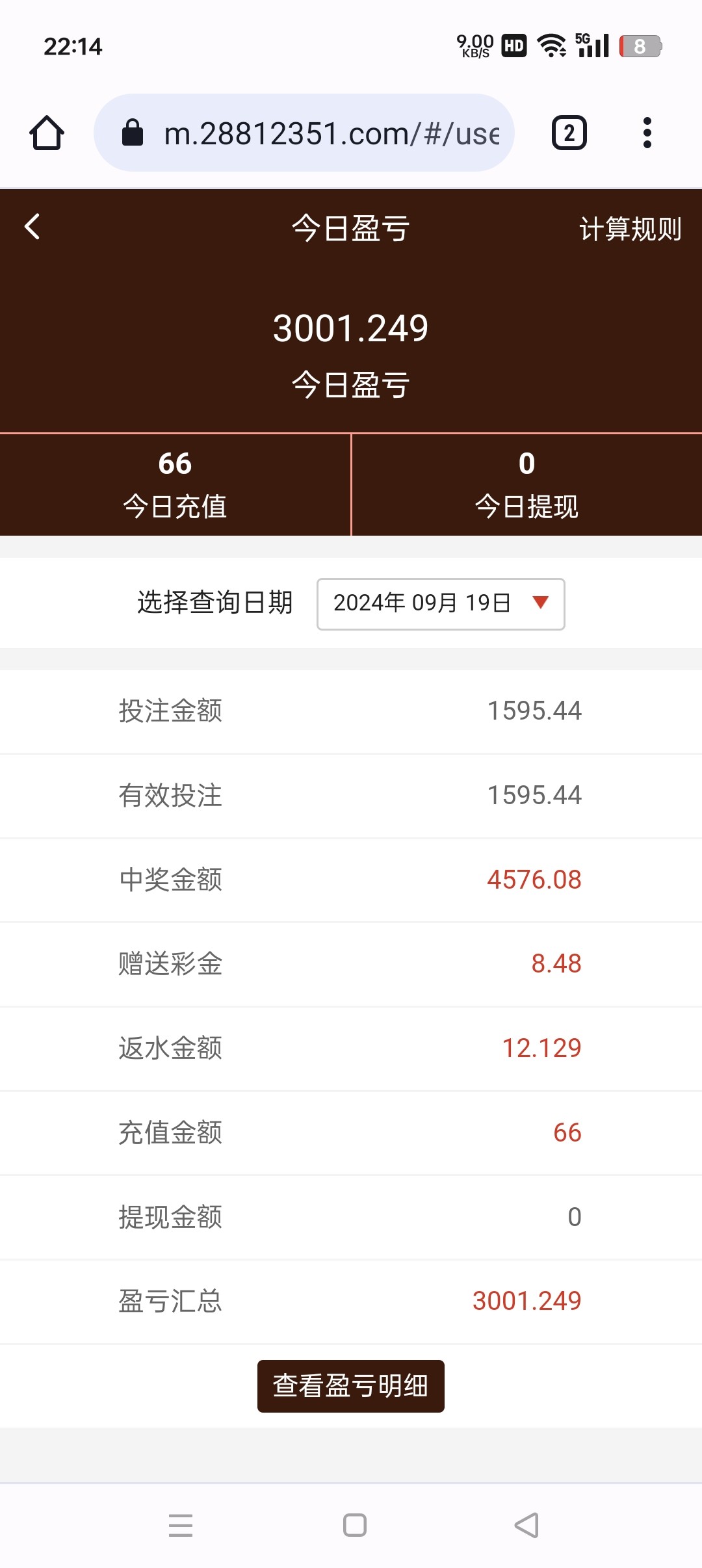Open system recent apps

180,1525
